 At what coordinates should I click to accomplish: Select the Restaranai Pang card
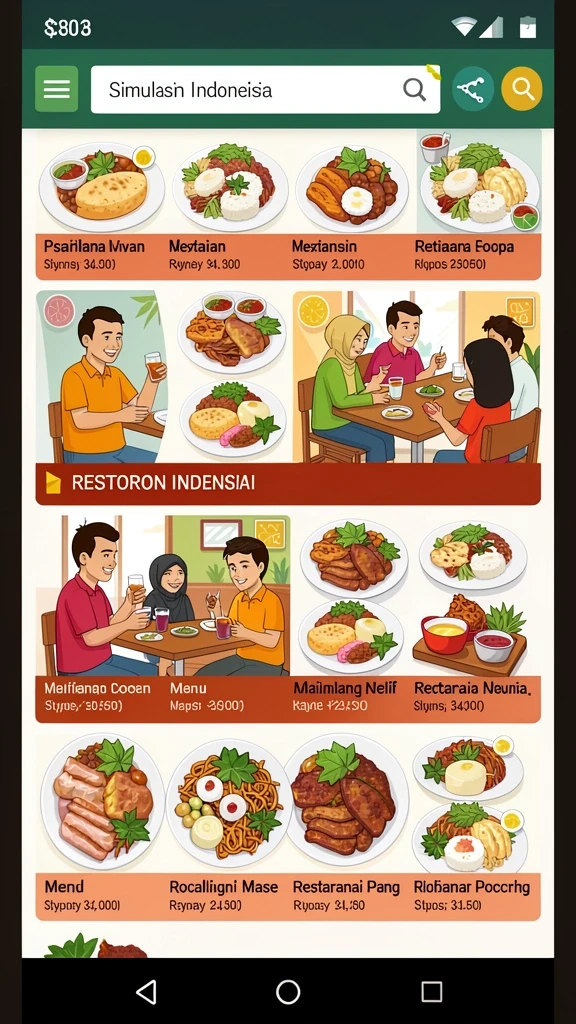pos(350,826)
